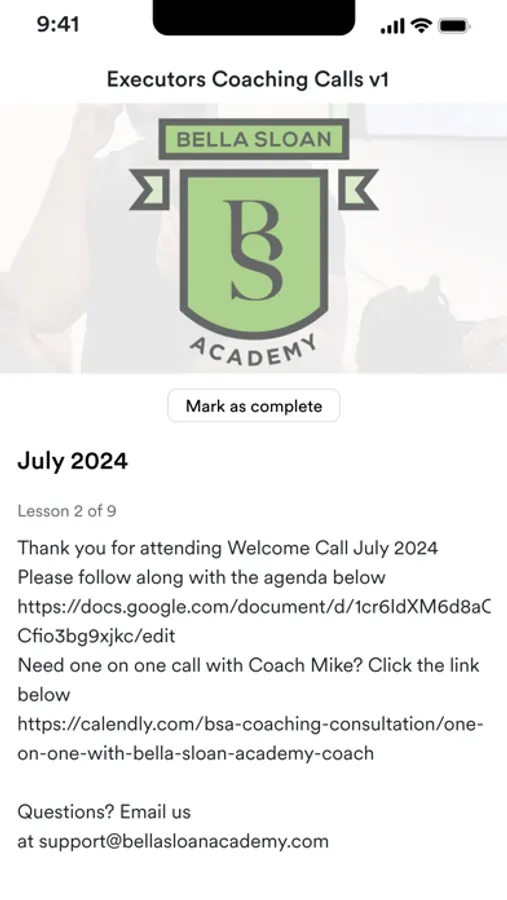This screenshot has width=507, height=900.
Task: Open the Calendly one-on-one coaching link
Action: (250, 738)
